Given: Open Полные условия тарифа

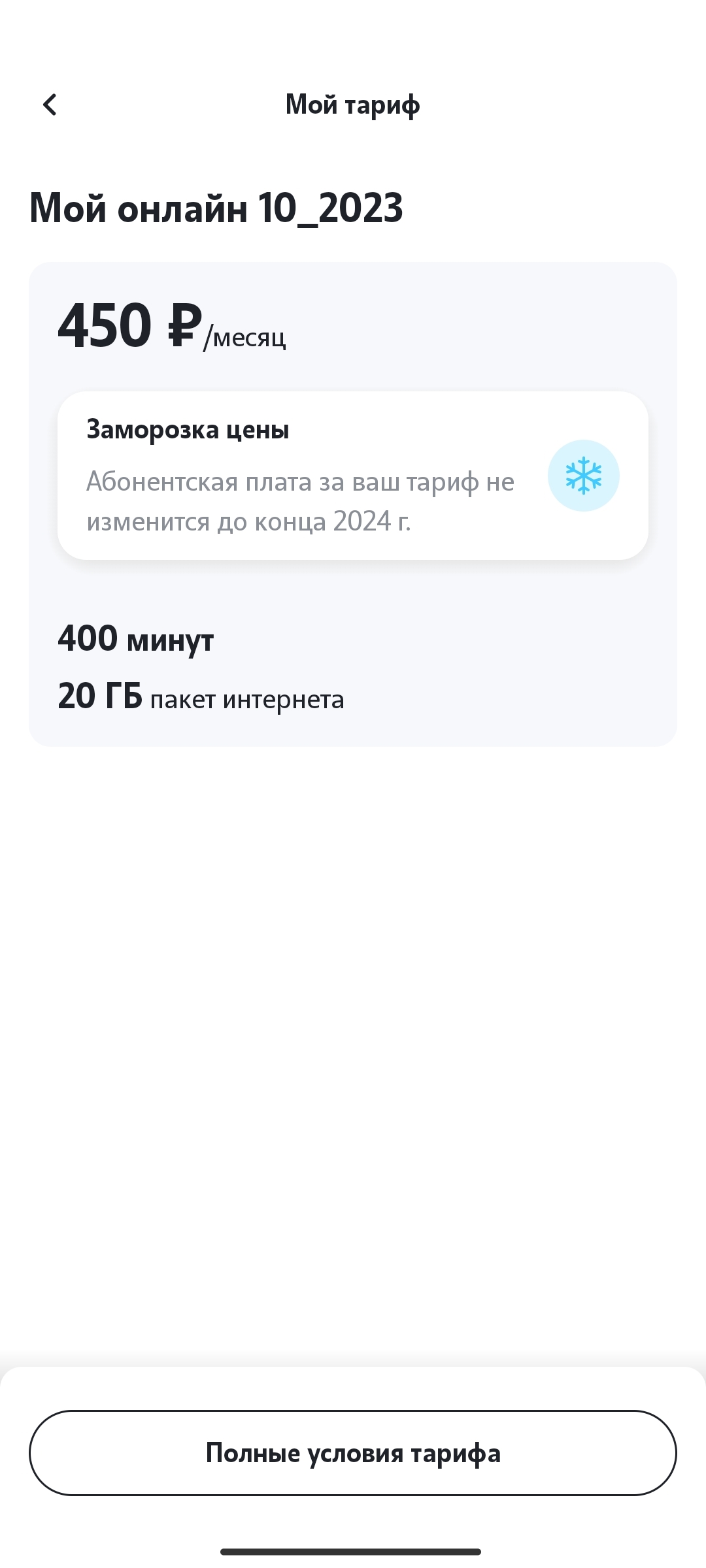Looking at the screenshot, I should [353, 1453].
